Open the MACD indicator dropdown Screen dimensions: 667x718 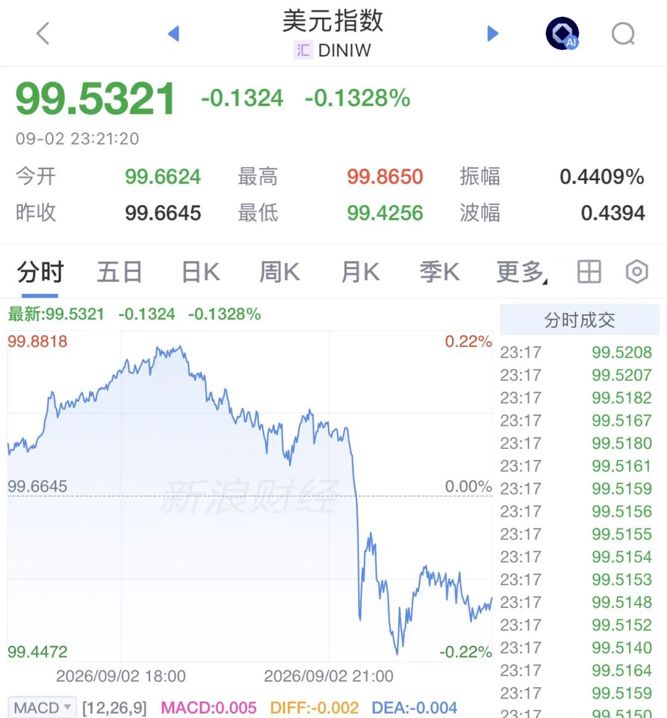42,708
